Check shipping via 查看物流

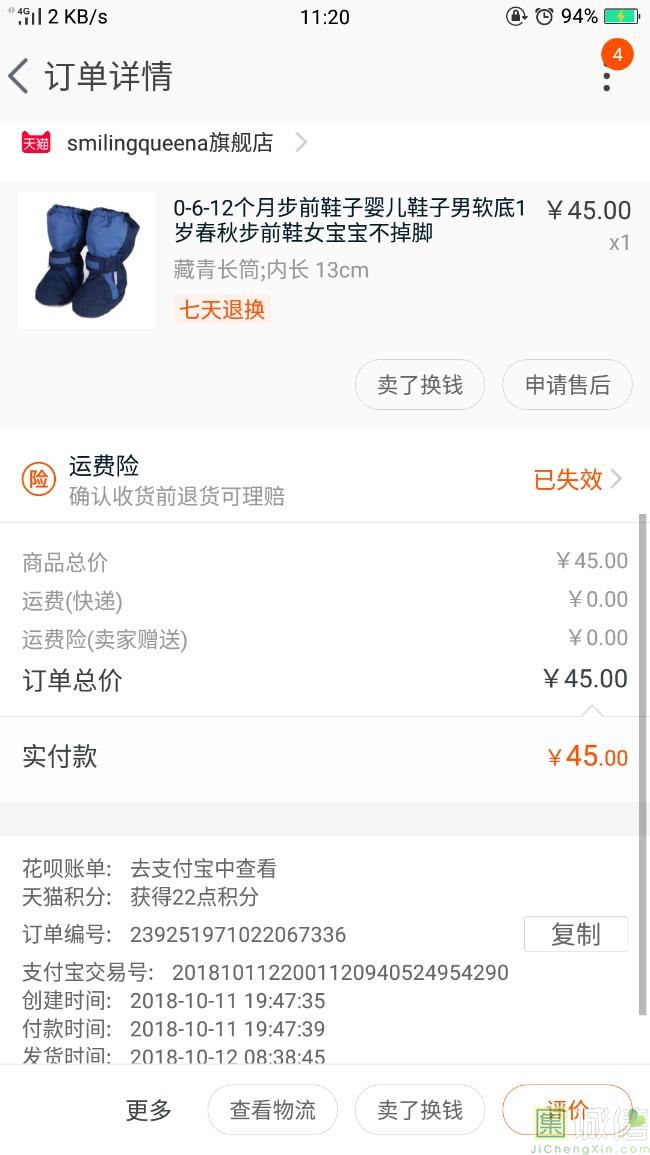272,1110
